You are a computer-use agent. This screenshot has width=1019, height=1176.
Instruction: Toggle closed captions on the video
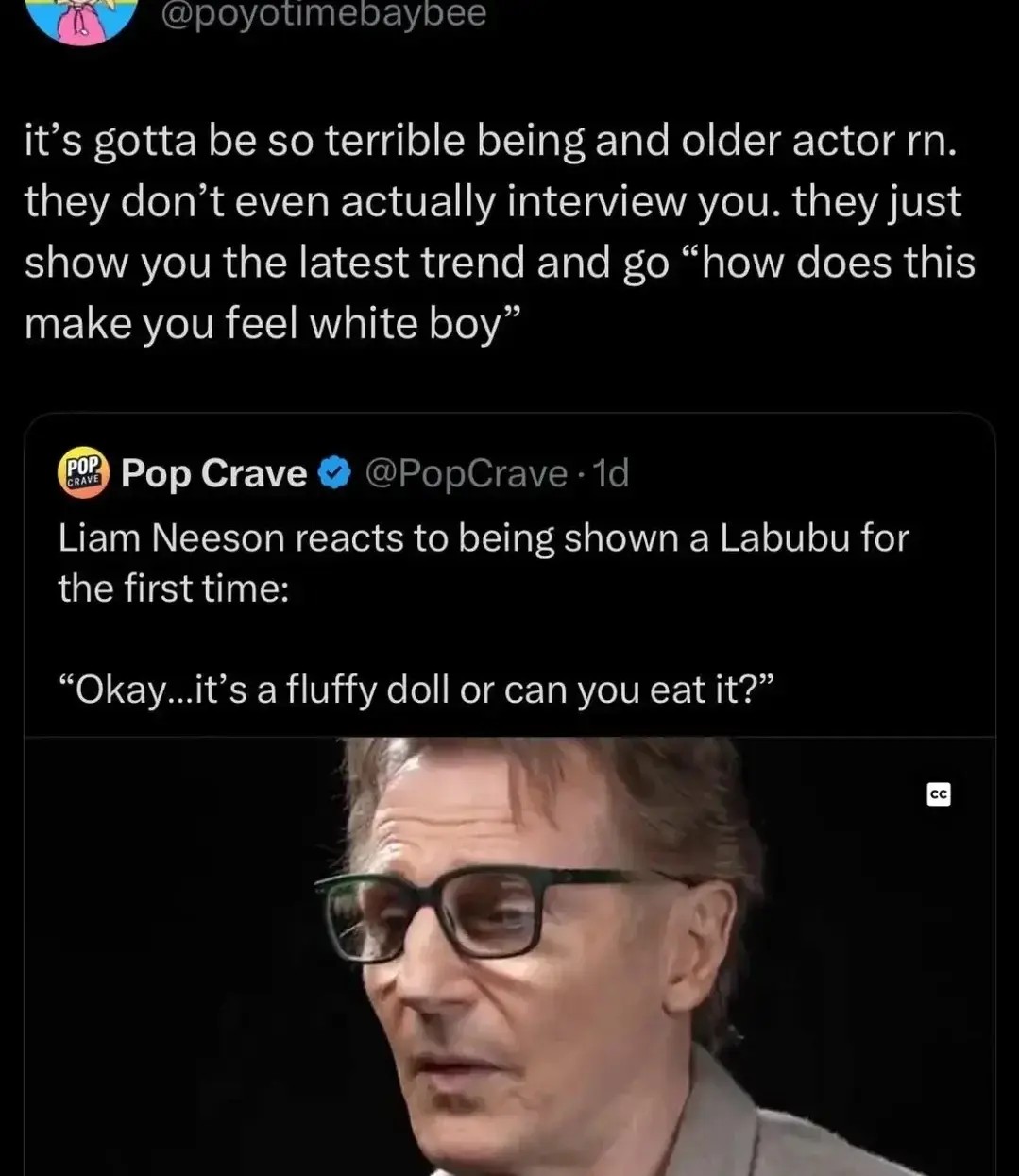[x=938, y=793]
